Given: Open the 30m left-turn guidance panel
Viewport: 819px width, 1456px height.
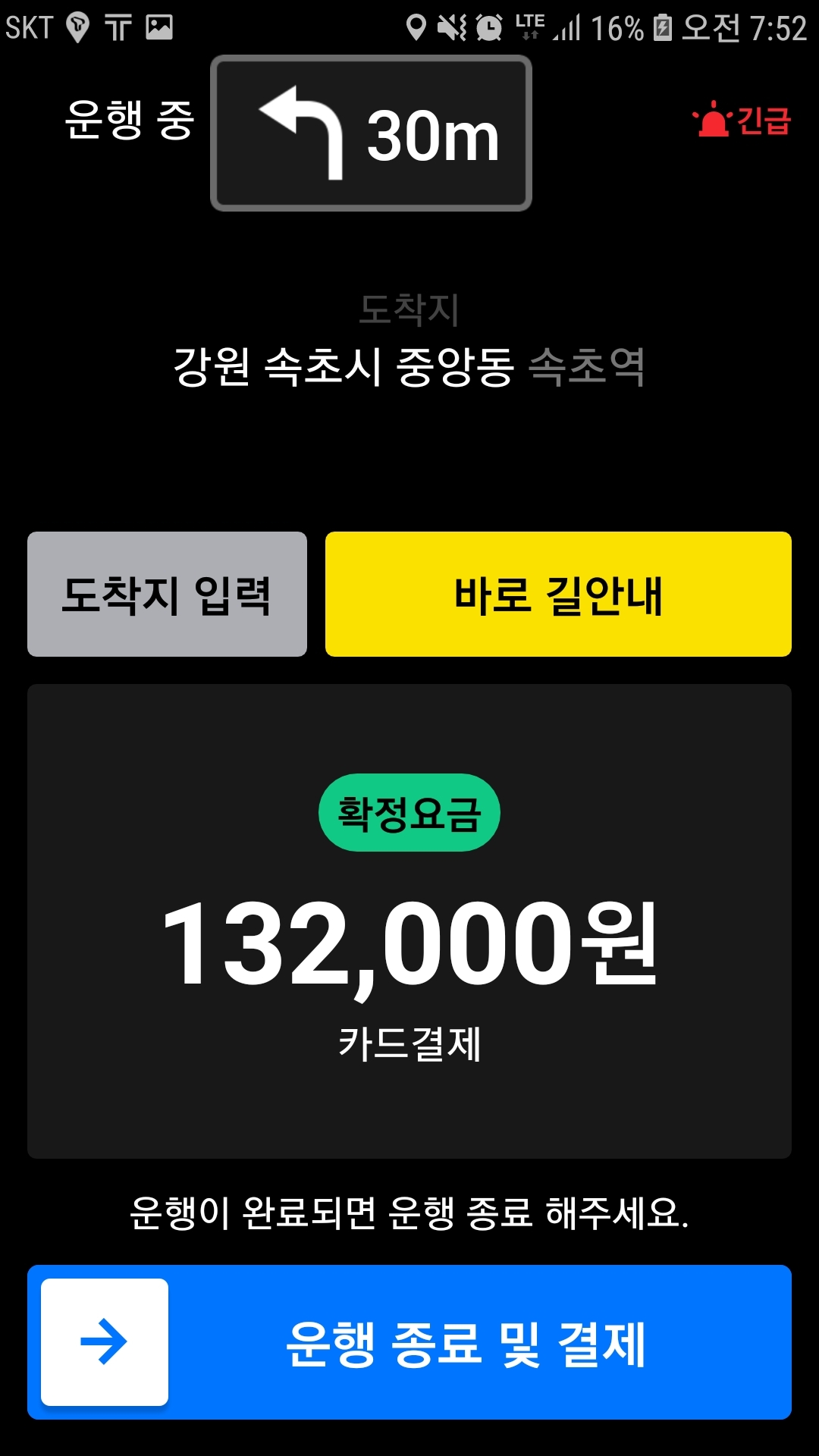Looking at the screenshot, I should 371,133.
